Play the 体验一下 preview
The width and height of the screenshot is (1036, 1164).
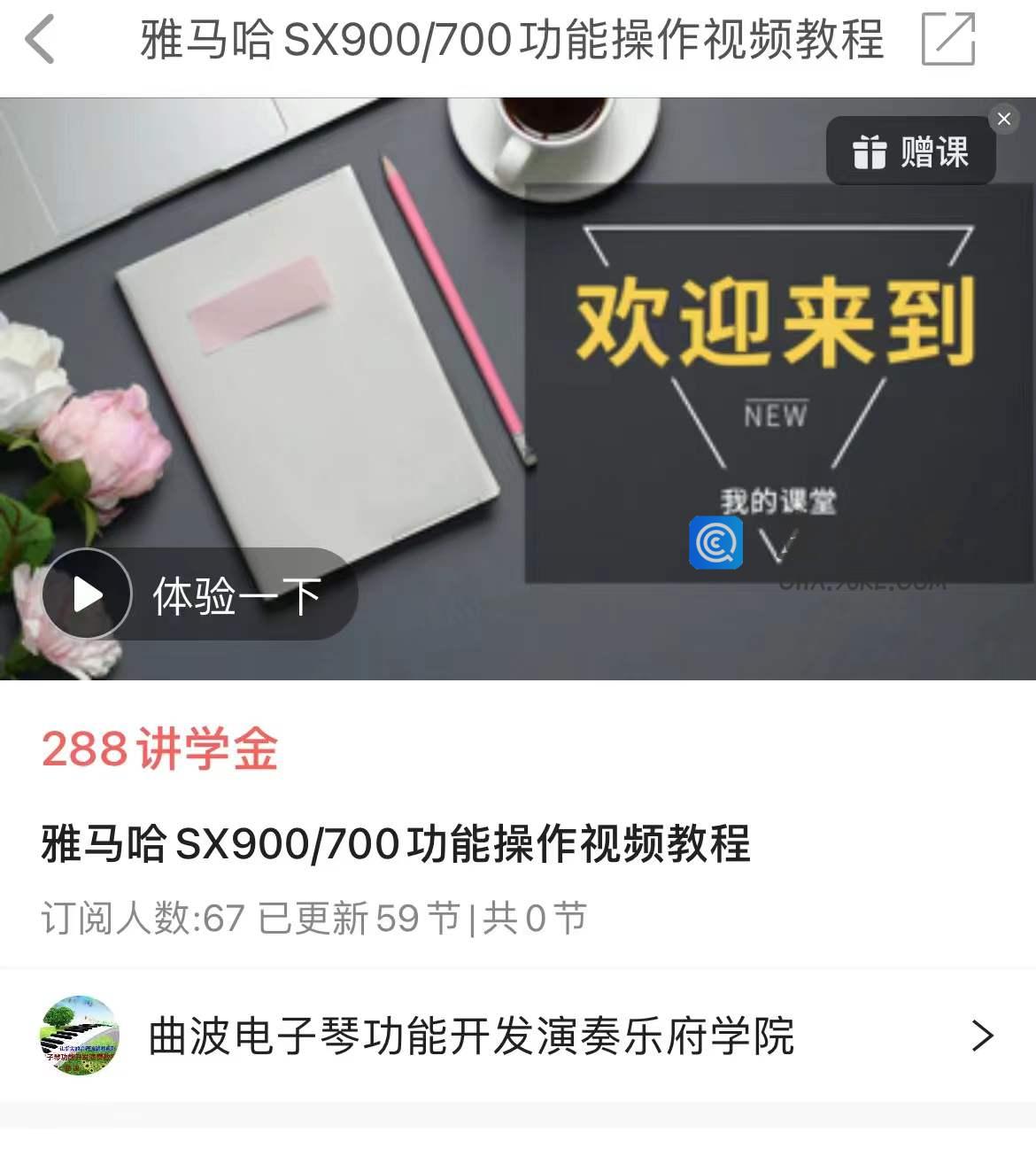coord(88,594)
